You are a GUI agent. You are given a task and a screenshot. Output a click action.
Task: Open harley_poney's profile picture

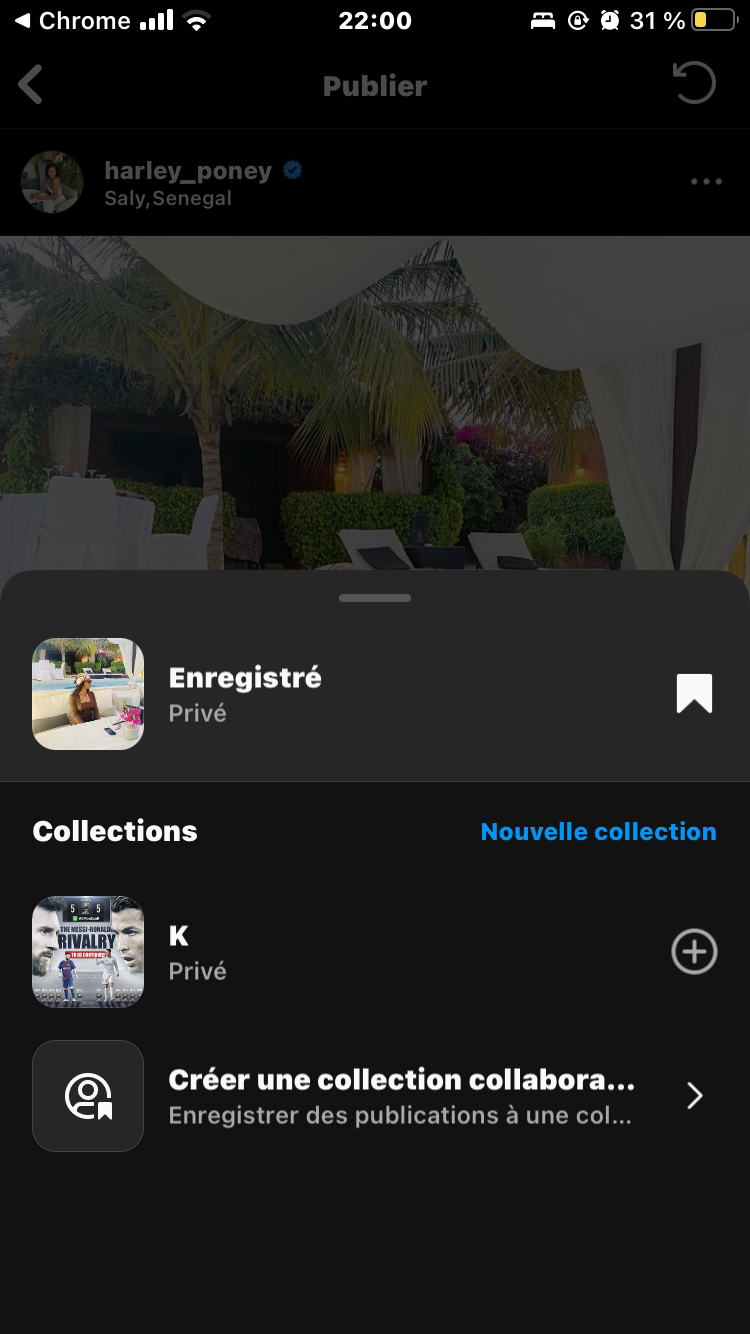(52, 182)
